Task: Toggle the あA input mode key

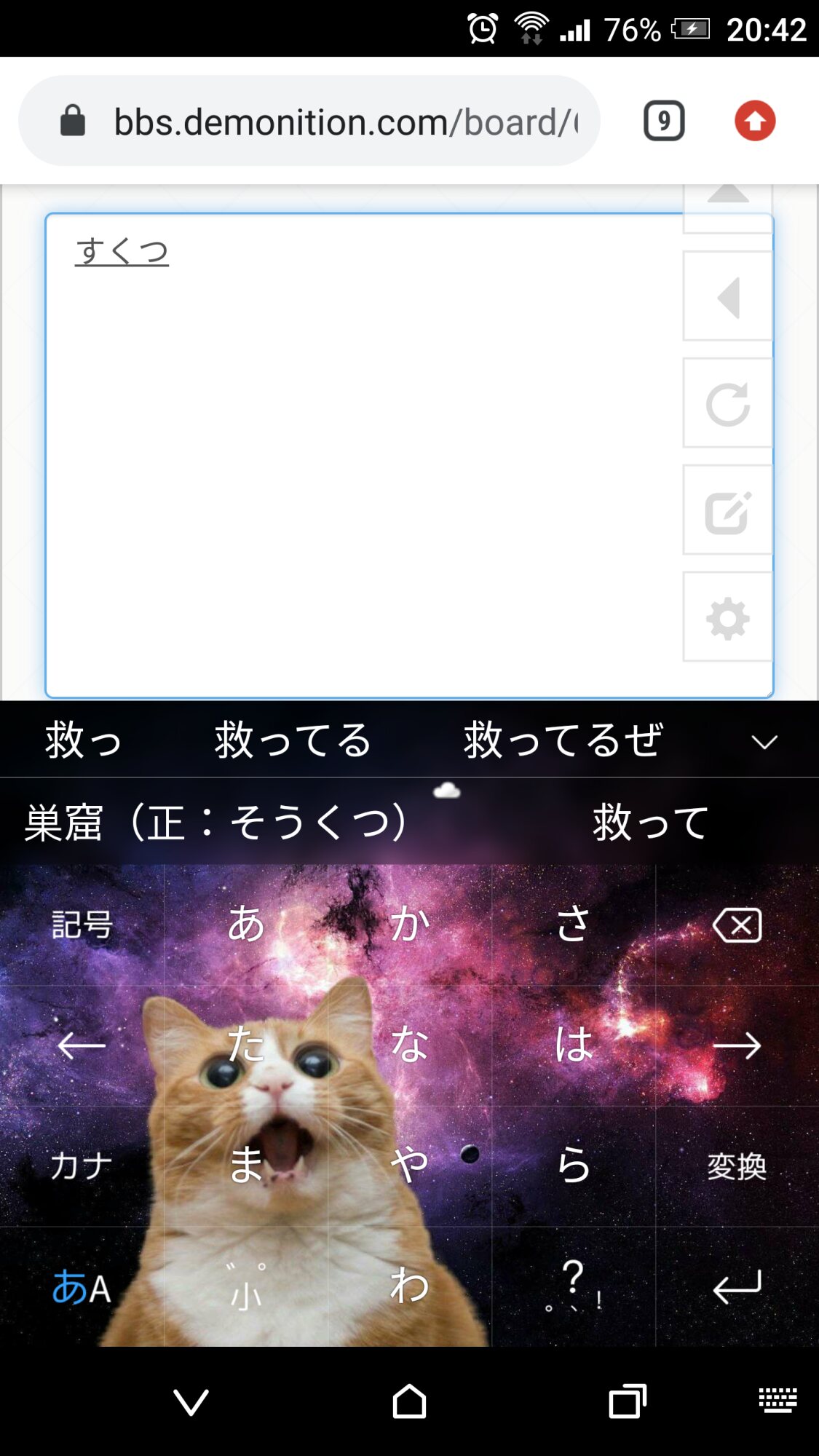Action: click(x=82, y=1287)
